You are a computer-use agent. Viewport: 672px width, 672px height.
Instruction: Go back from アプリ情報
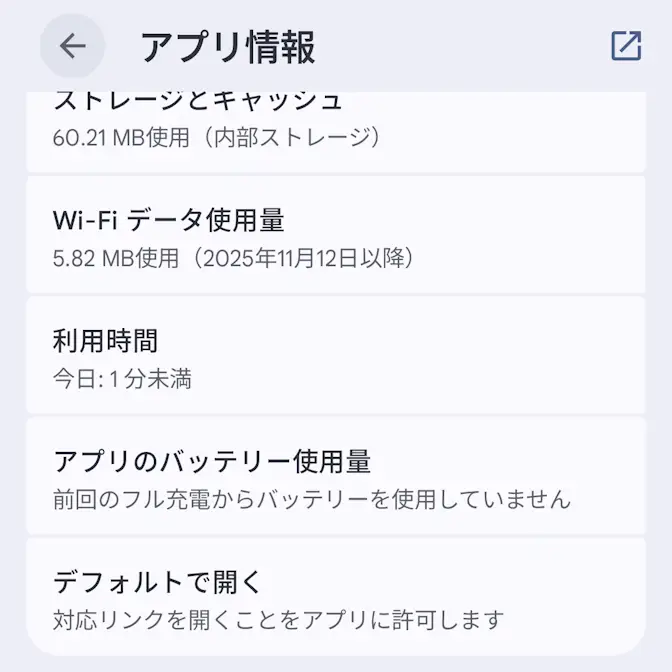pos(72,46)
